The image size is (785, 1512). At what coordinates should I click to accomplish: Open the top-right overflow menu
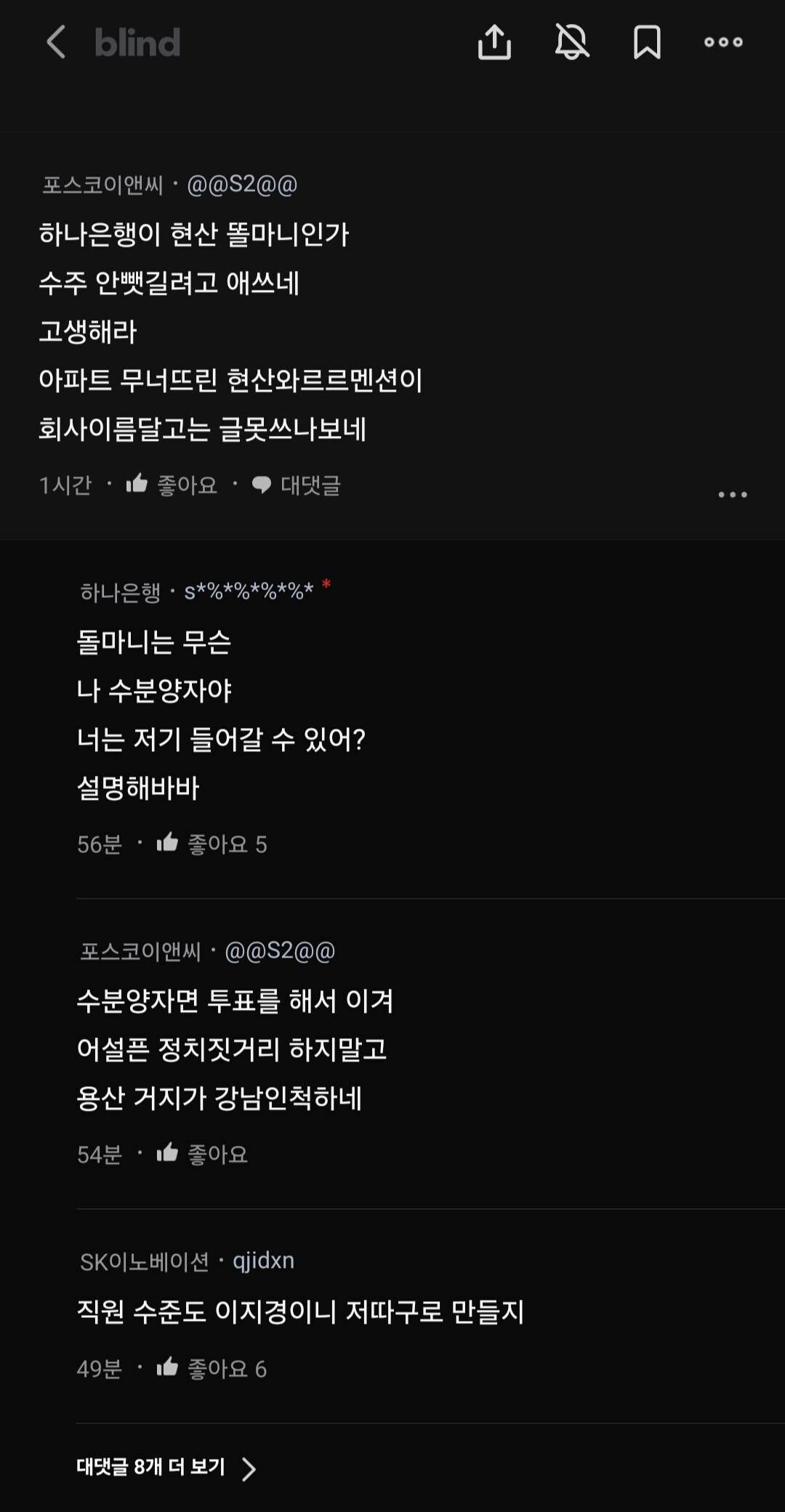point(723,44)
